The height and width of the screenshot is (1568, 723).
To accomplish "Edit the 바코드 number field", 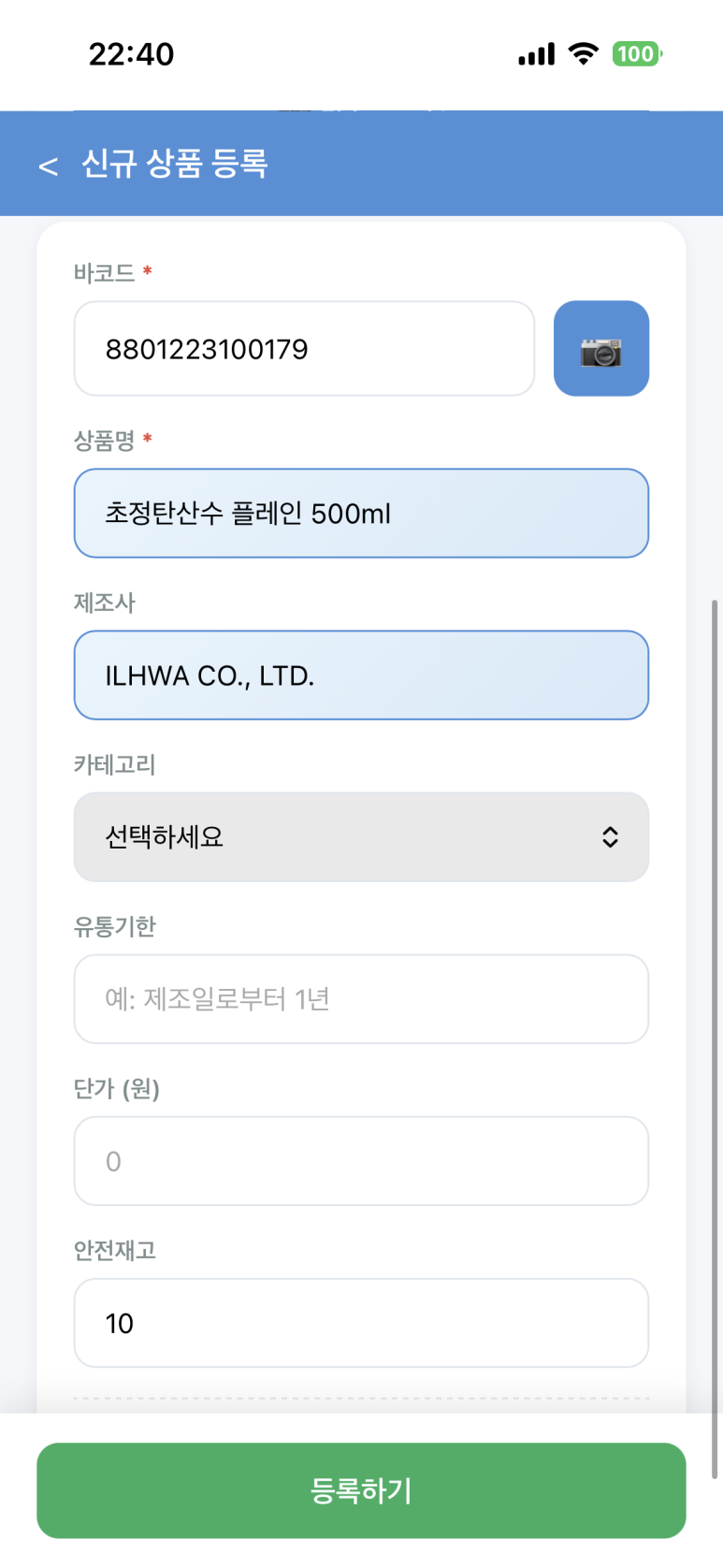I will [304, 349].
